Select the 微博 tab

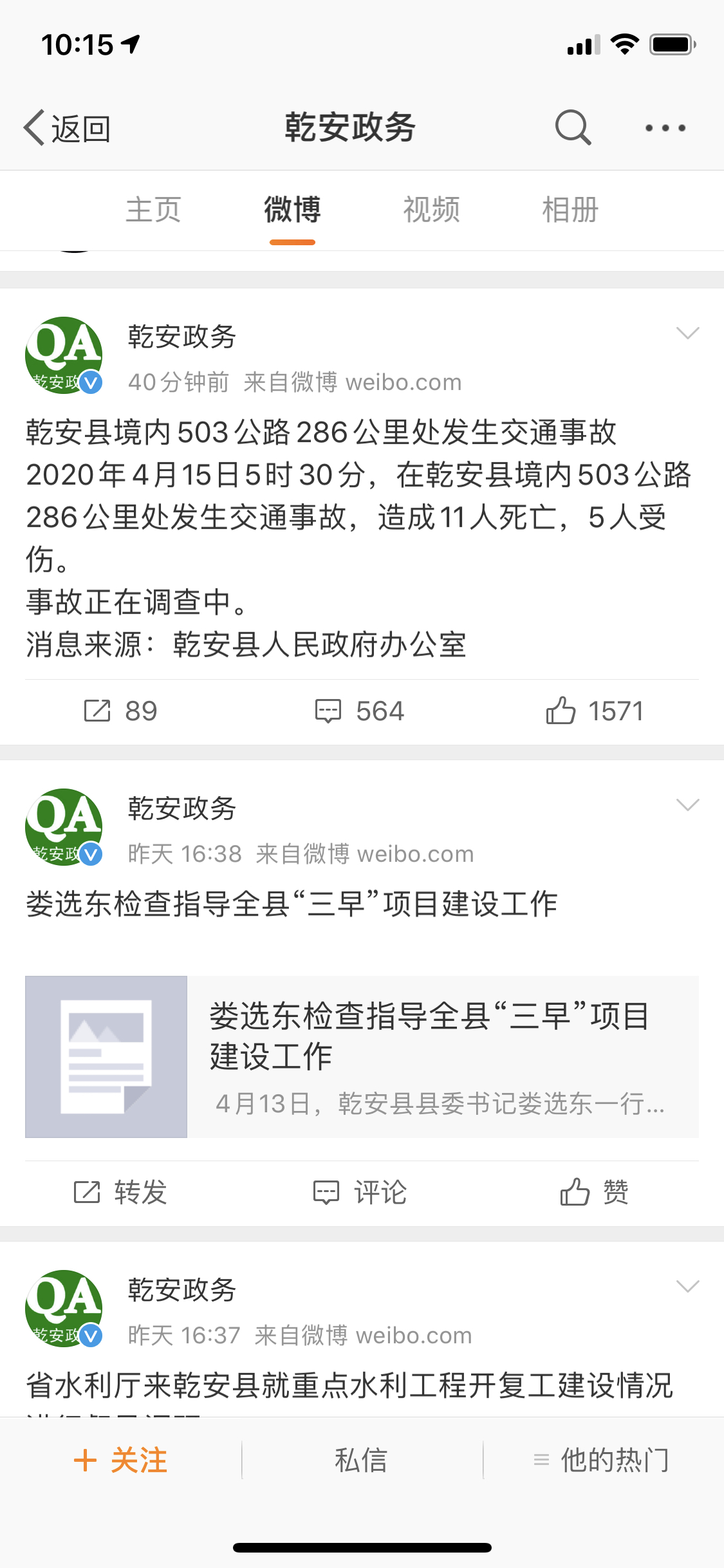(292, 210)
